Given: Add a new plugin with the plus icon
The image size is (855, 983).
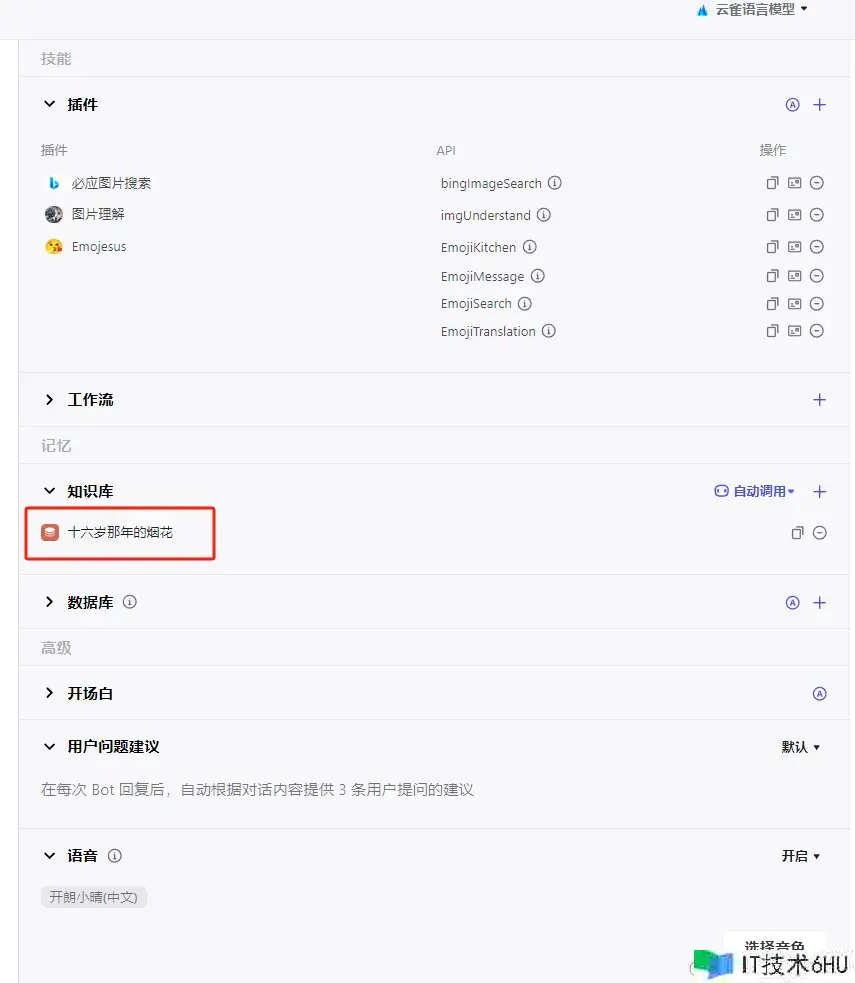Looking at the screenshot, I should 819,105.
